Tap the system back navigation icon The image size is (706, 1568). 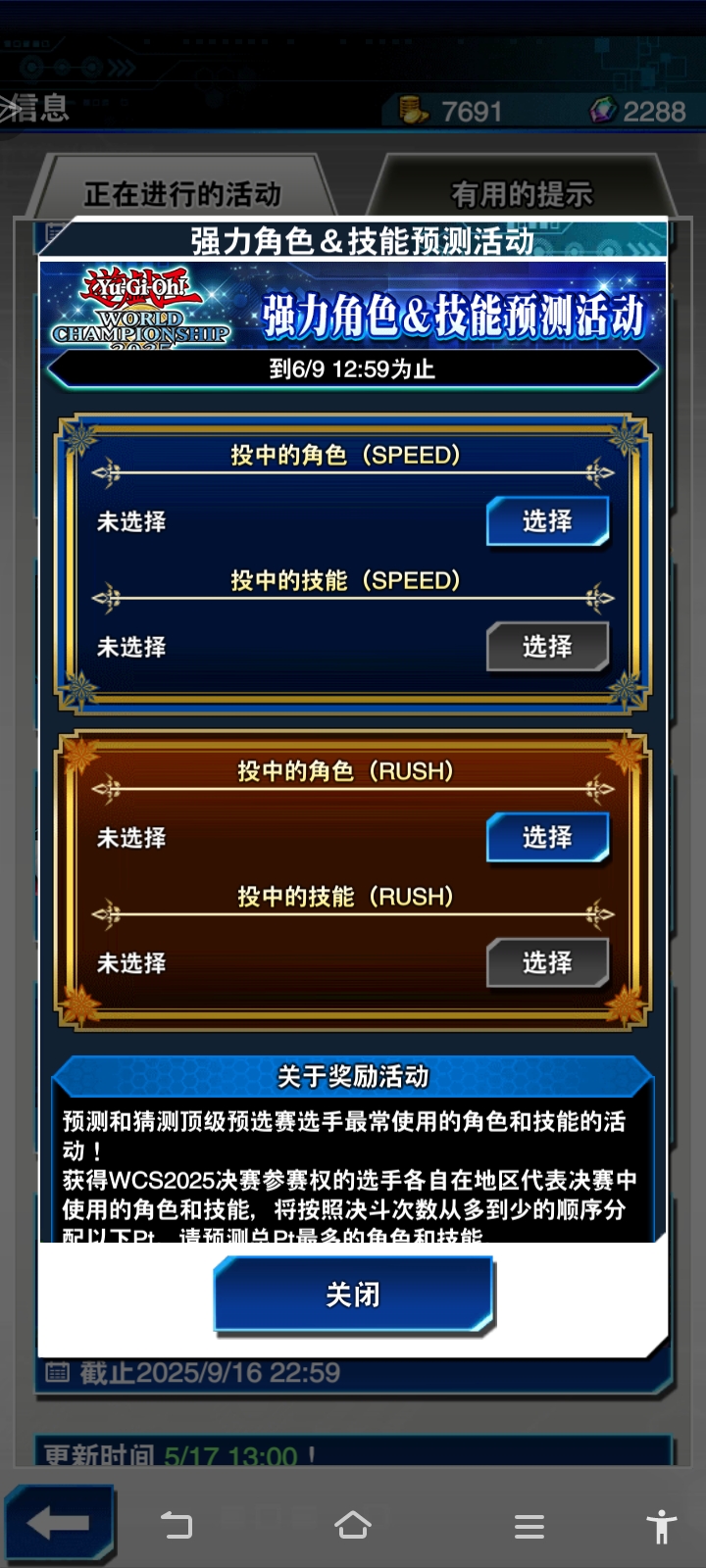point(176,1525)
